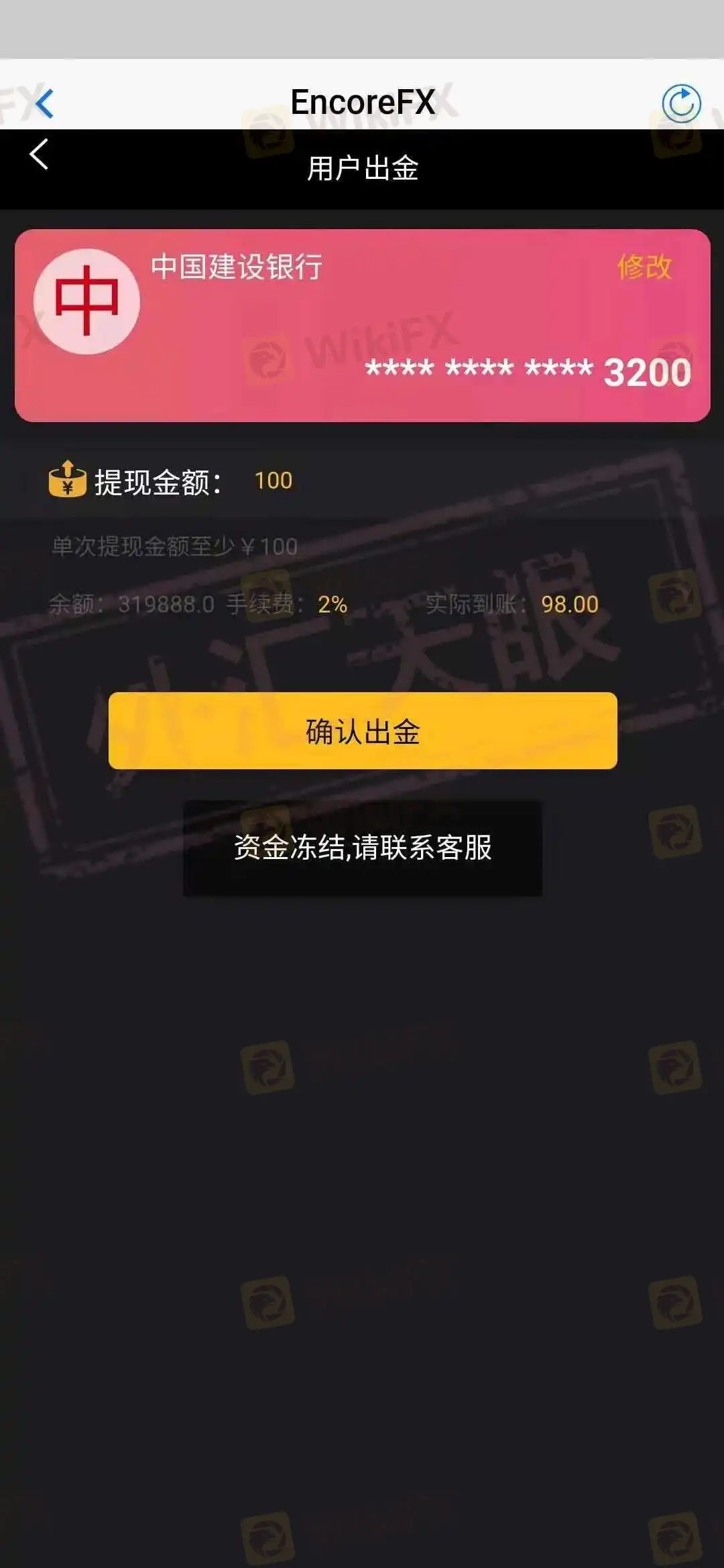Tap 修改 to change the bank card
The image size is (724, 1568).
coord(644,267)
